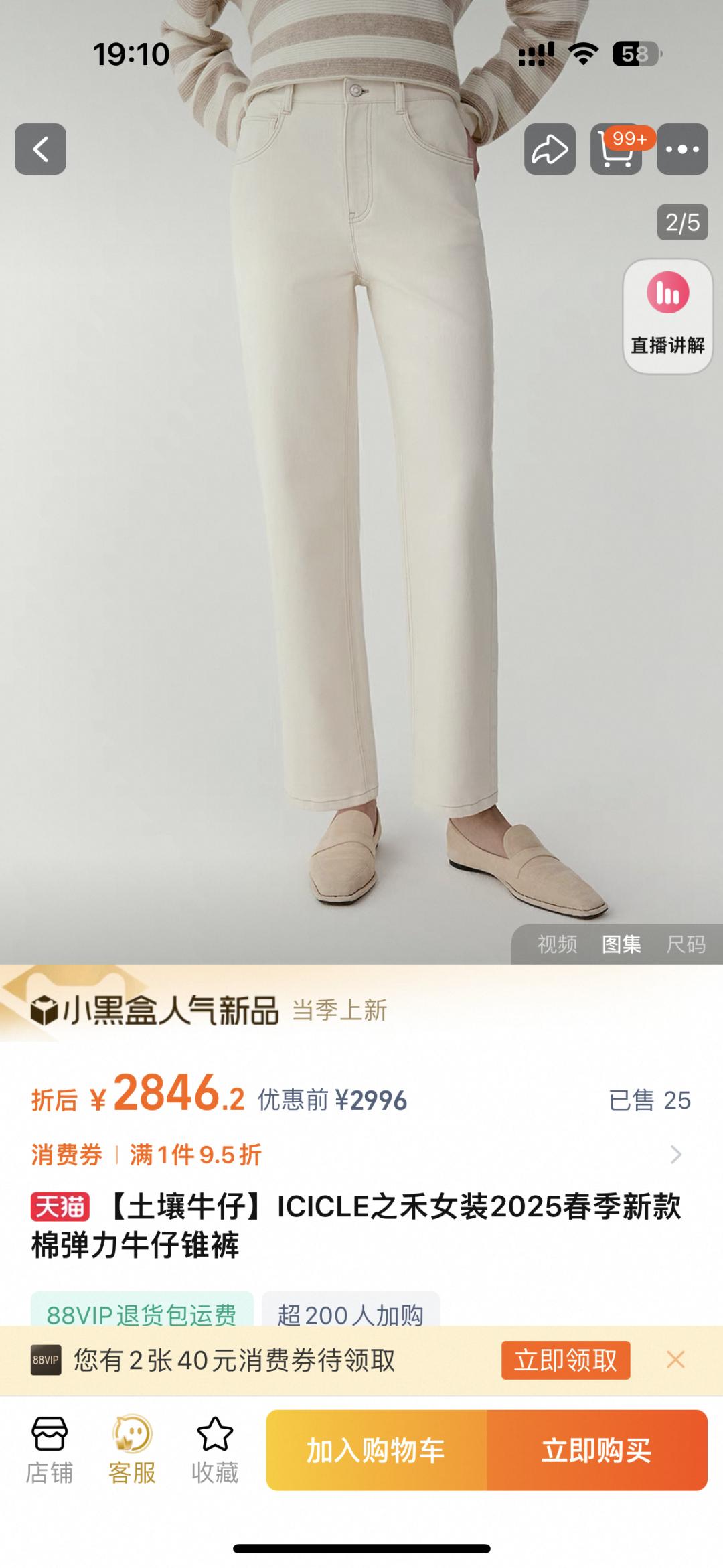Contact 客服 customer service
723x1568 pixels.
[x=132, y=1450]
